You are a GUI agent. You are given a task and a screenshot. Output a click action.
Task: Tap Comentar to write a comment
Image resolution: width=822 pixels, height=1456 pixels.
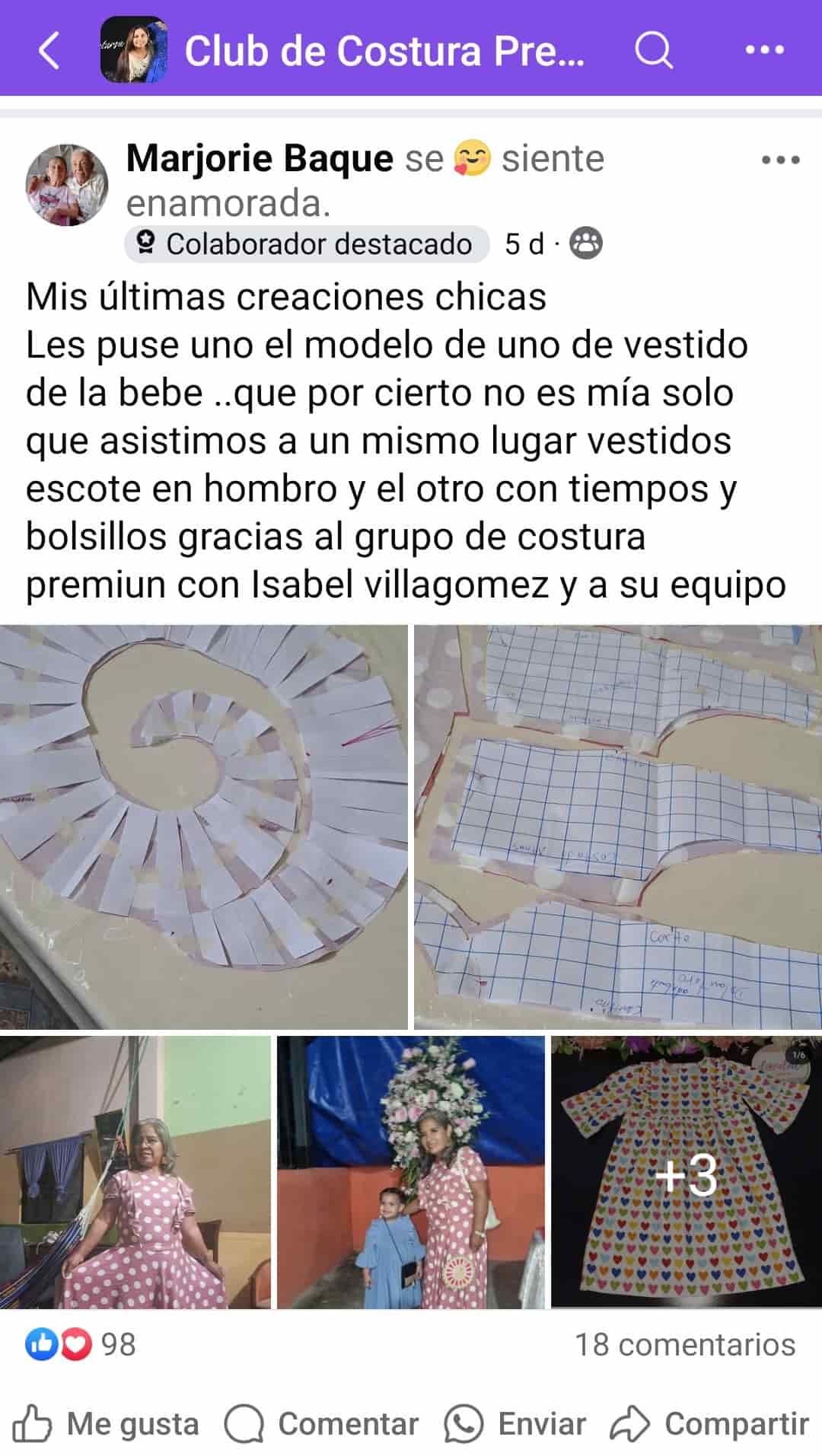pos(322,1424)
